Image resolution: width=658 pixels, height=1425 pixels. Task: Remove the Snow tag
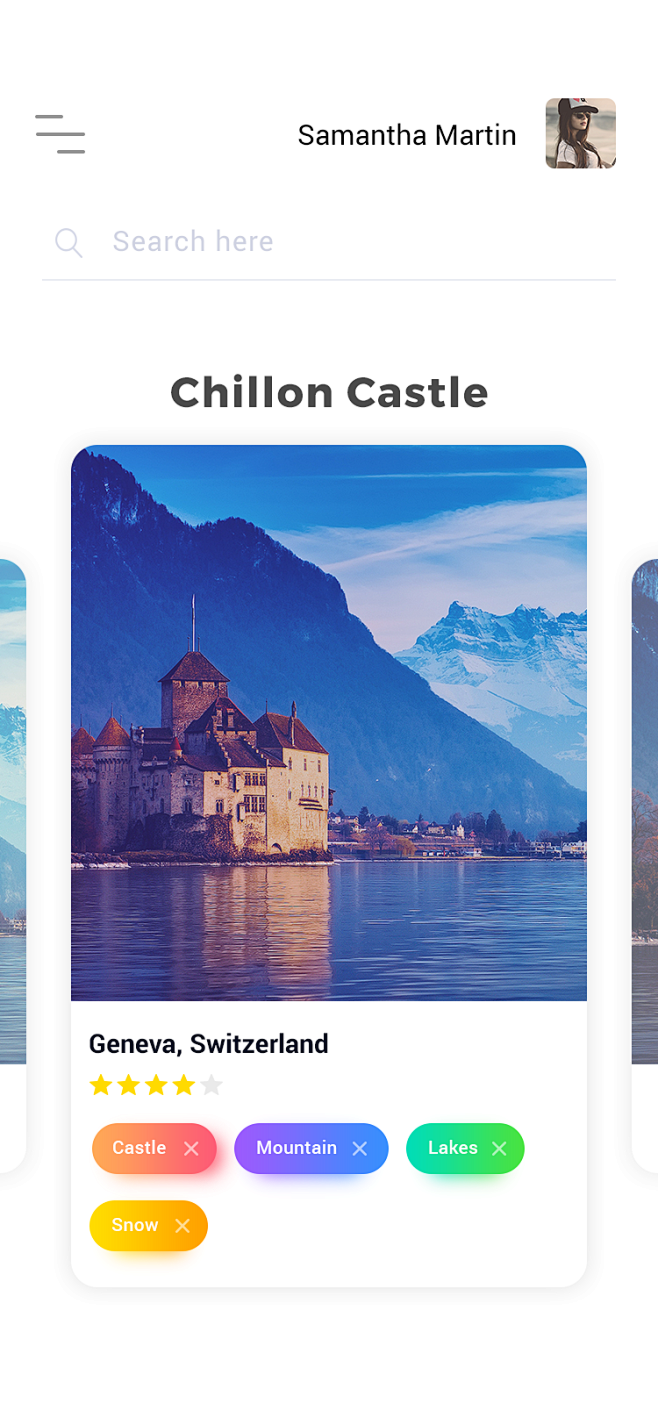pos(182,1226)
